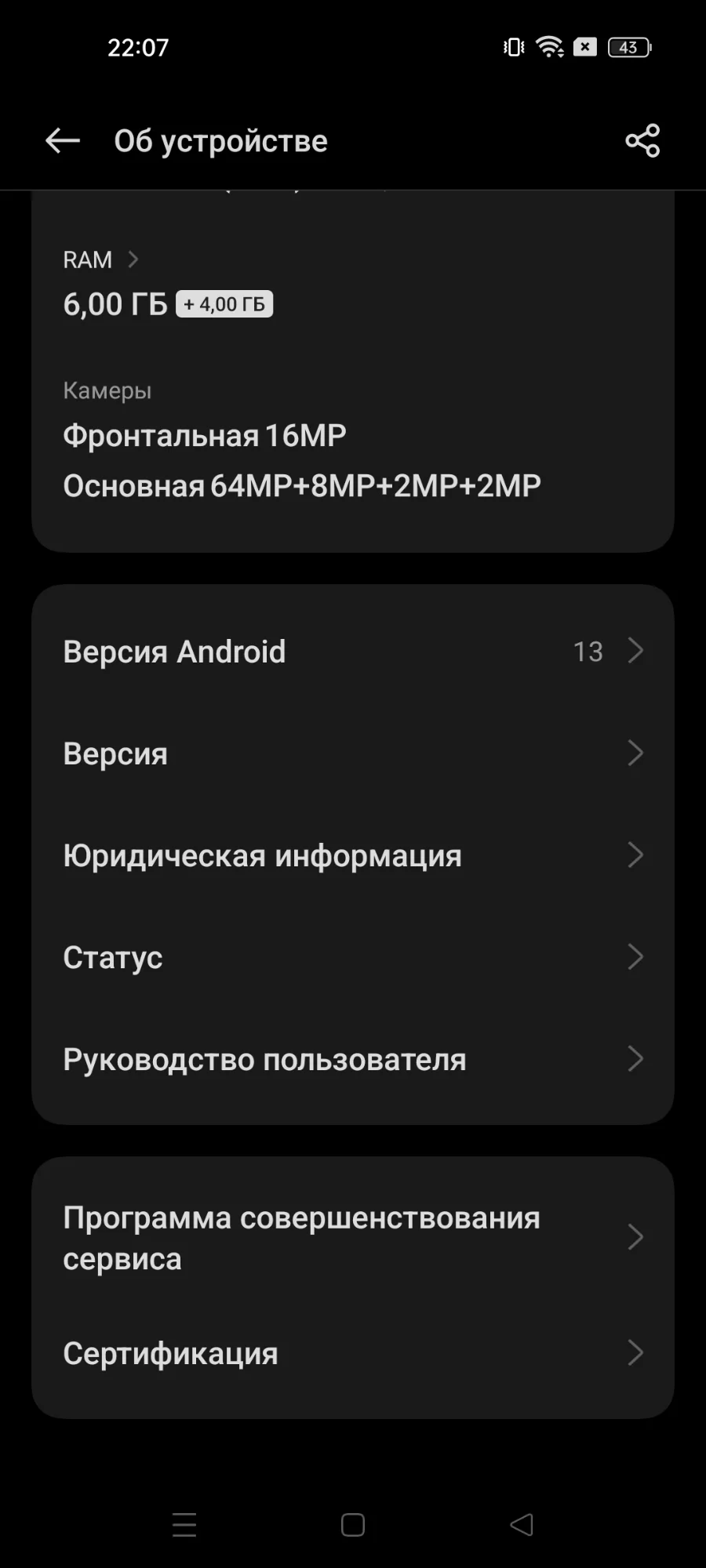Screen dimensions: 706x1568
Task: Open recent apps from navigation bar
Action: [x=184, y=1525]
